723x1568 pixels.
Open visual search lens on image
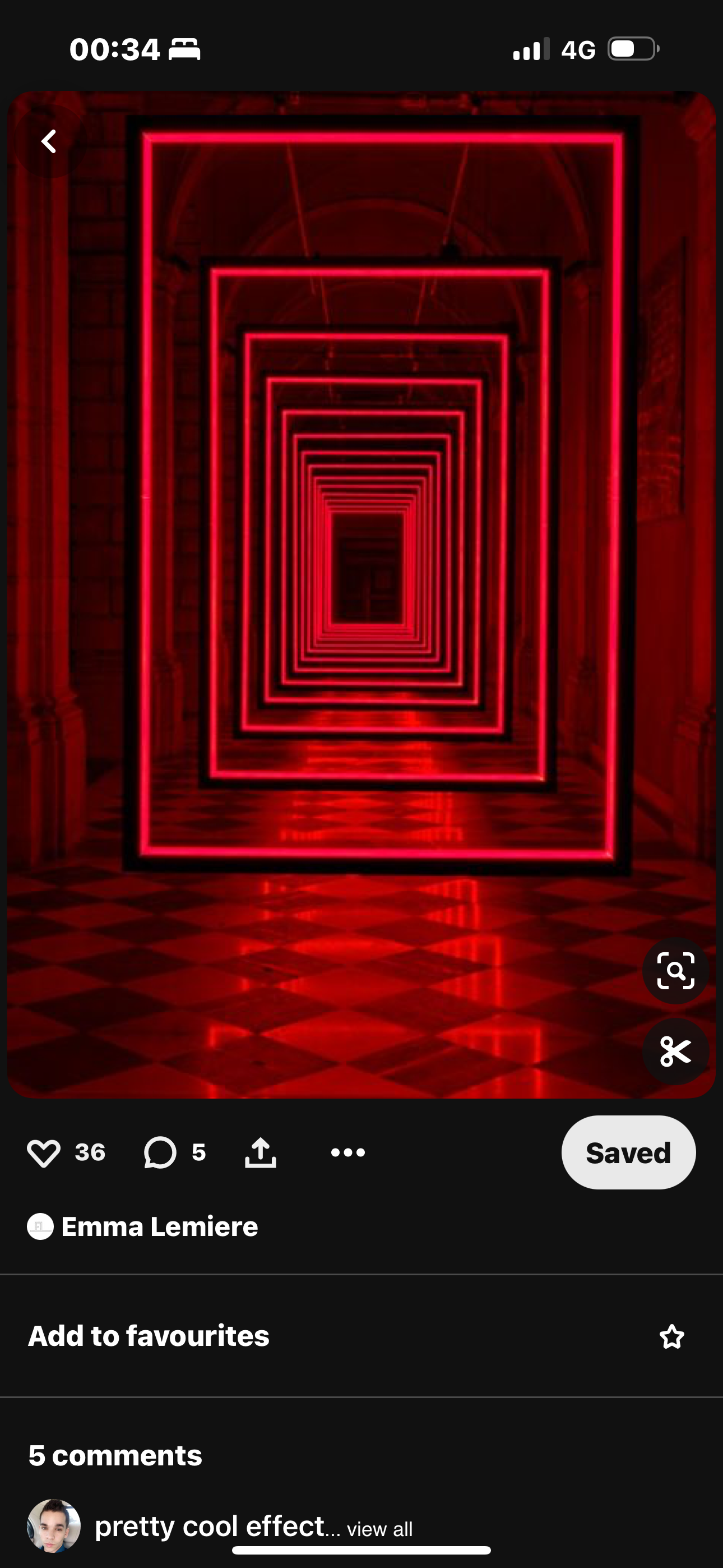pos(675,971)
